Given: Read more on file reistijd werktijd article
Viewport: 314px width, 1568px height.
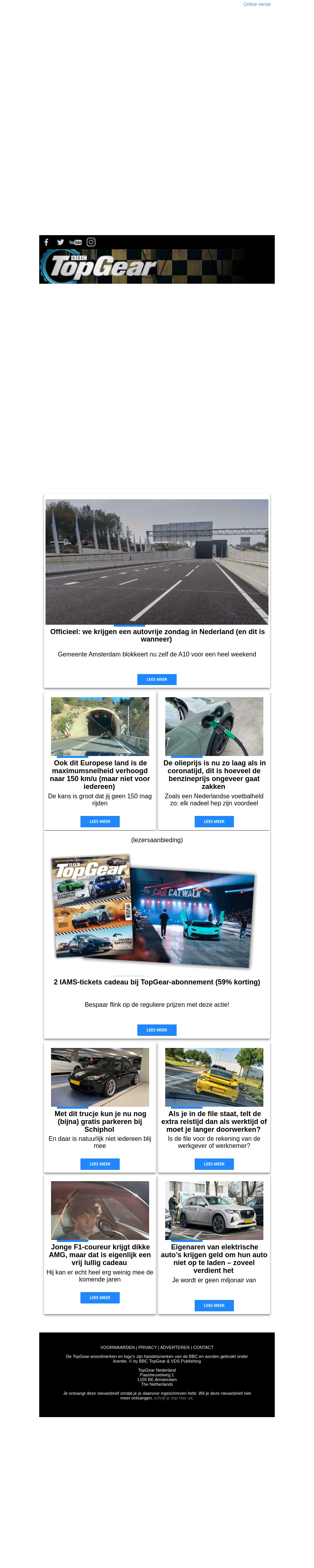Looking at the screenshot, I should (x=214, y=1164).
